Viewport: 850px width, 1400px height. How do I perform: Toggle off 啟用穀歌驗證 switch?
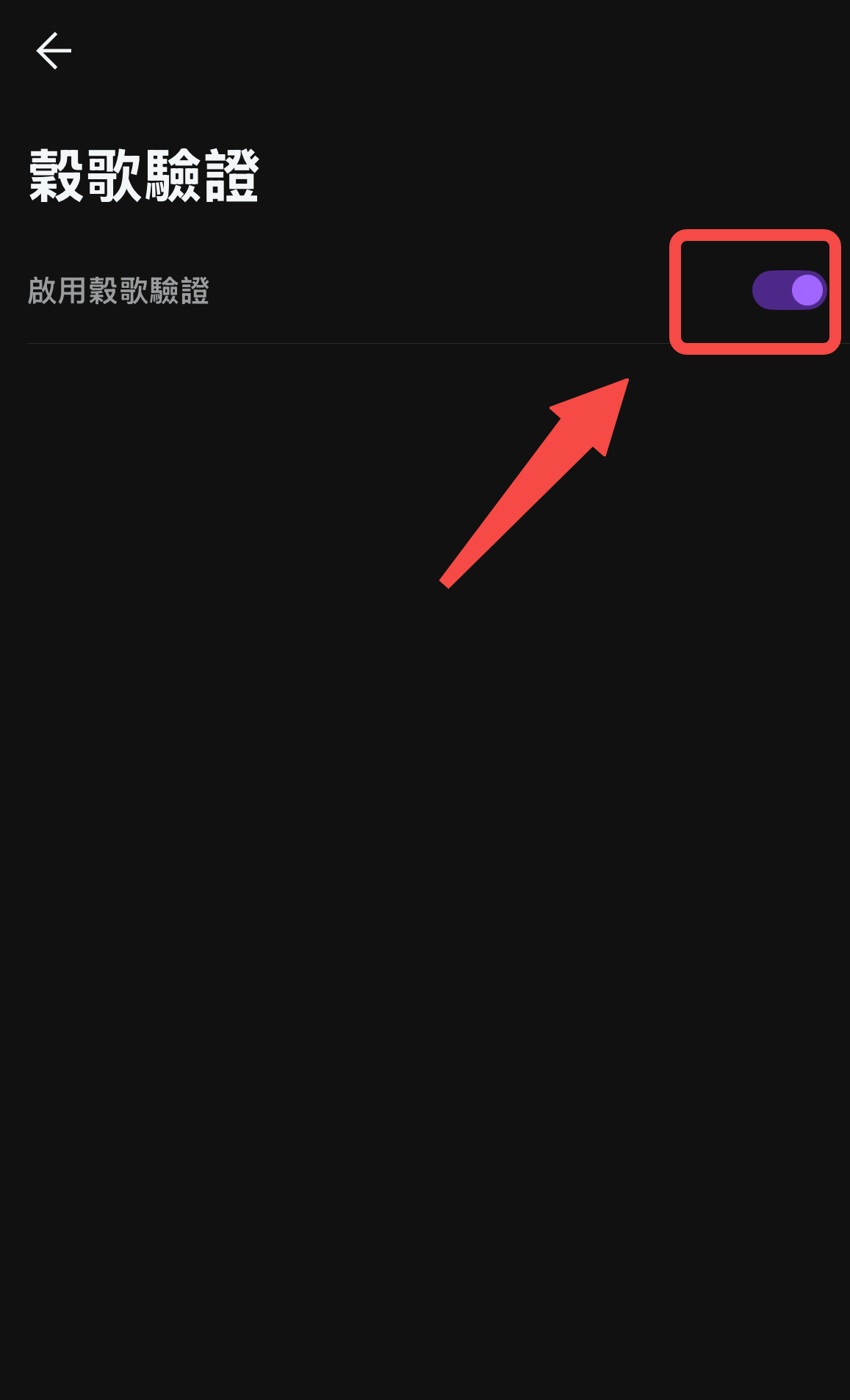point(789,290)
